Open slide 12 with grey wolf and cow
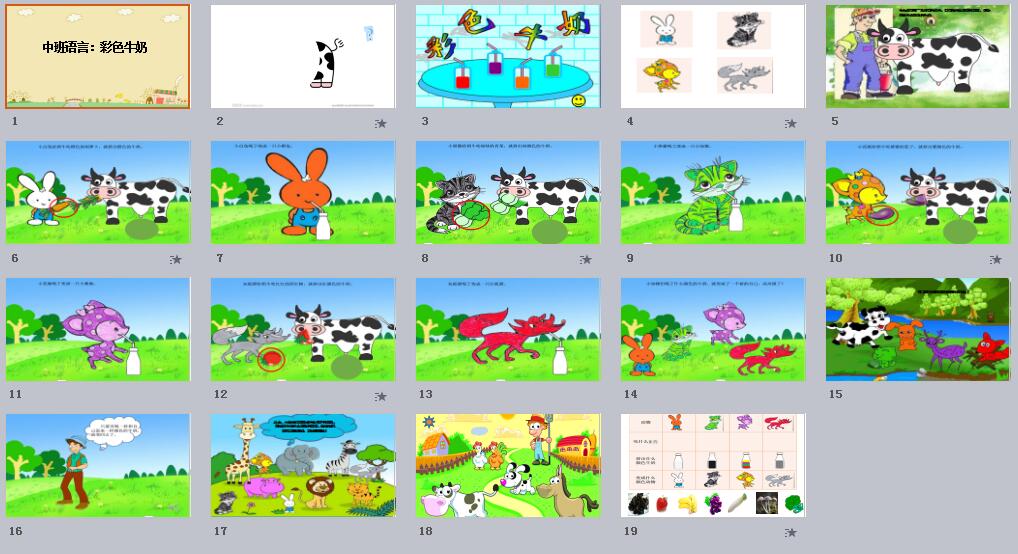Screen dimensions: 1018x554 pos(303,329)
